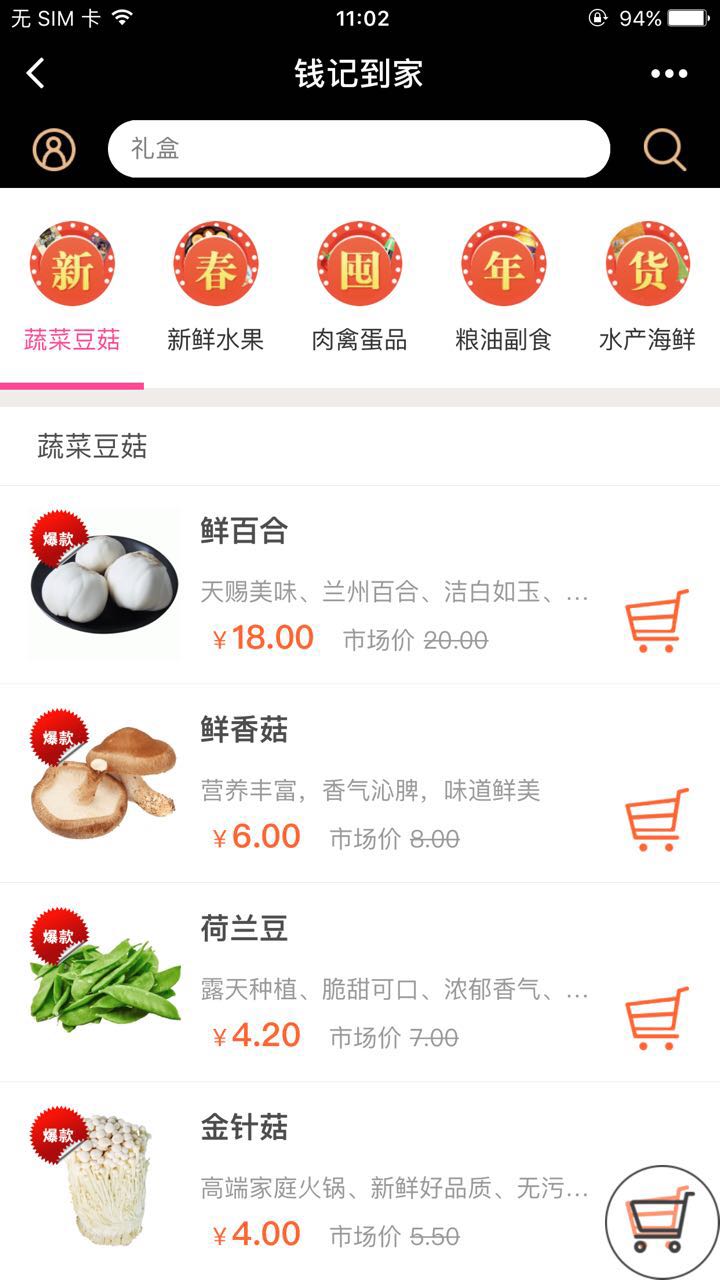Tap the magnifier search icon
Screen dimensions: 720x1280
(664, 150)
